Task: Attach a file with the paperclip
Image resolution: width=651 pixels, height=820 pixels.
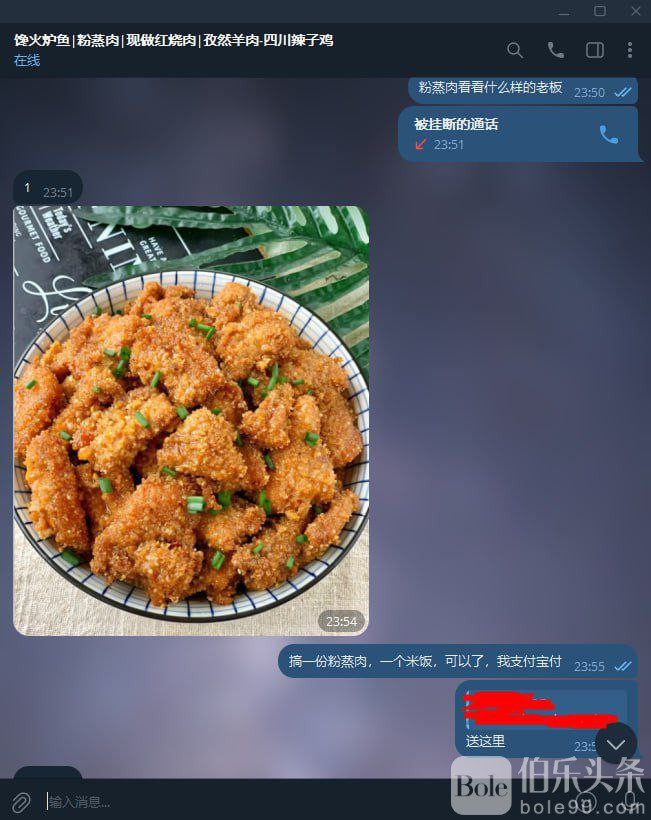Action: click(x=20, y=801)
